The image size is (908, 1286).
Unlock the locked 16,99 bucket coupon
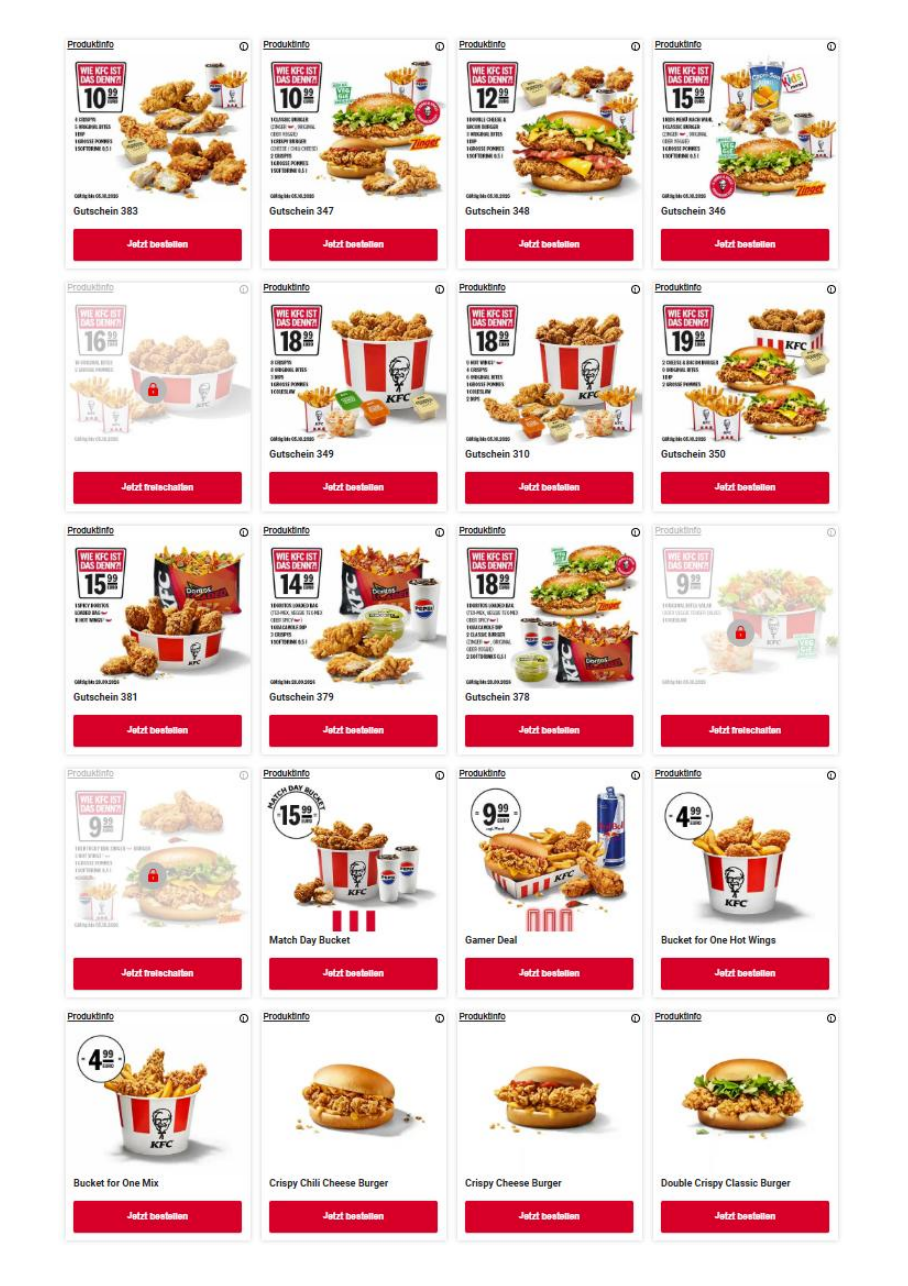157,487
